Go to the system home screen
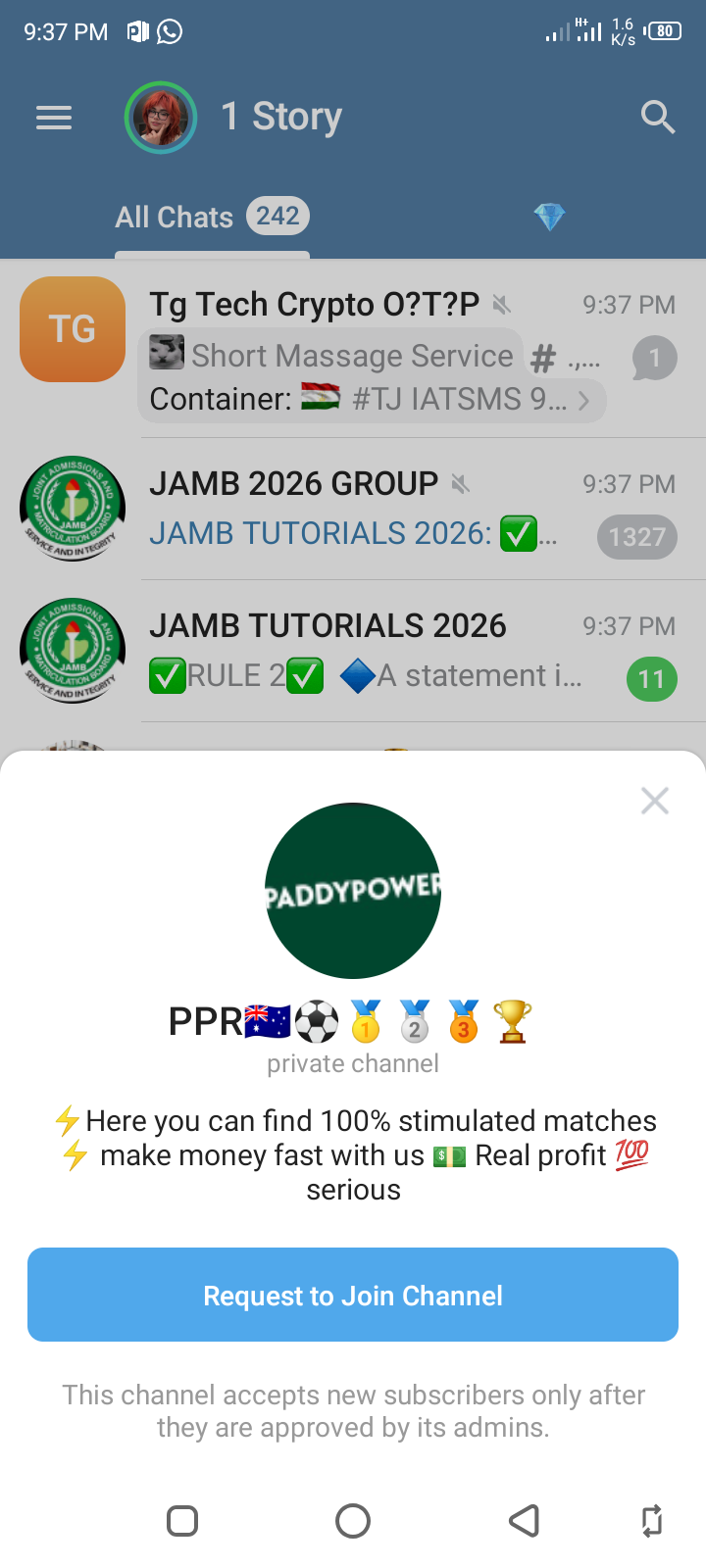706x1568 pixels. click(x=353, y=1521)
